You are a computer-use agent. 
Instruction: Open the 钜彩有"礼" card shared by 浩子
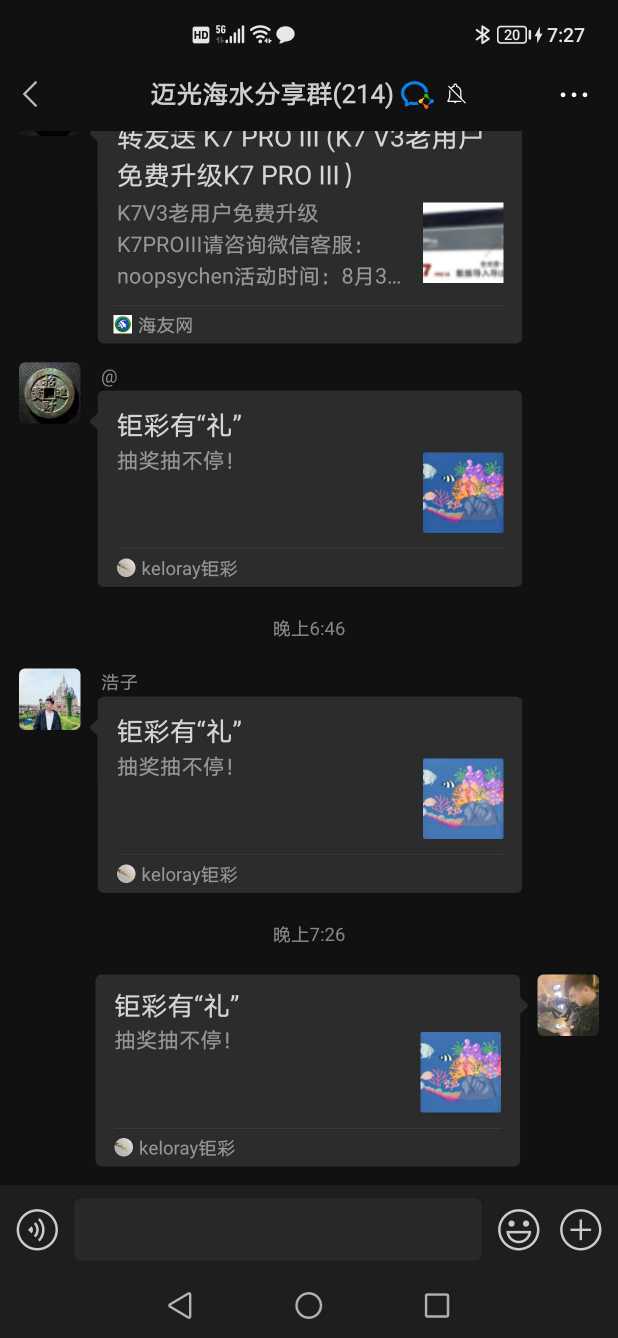pyautogui.click(x=309, y=794)
